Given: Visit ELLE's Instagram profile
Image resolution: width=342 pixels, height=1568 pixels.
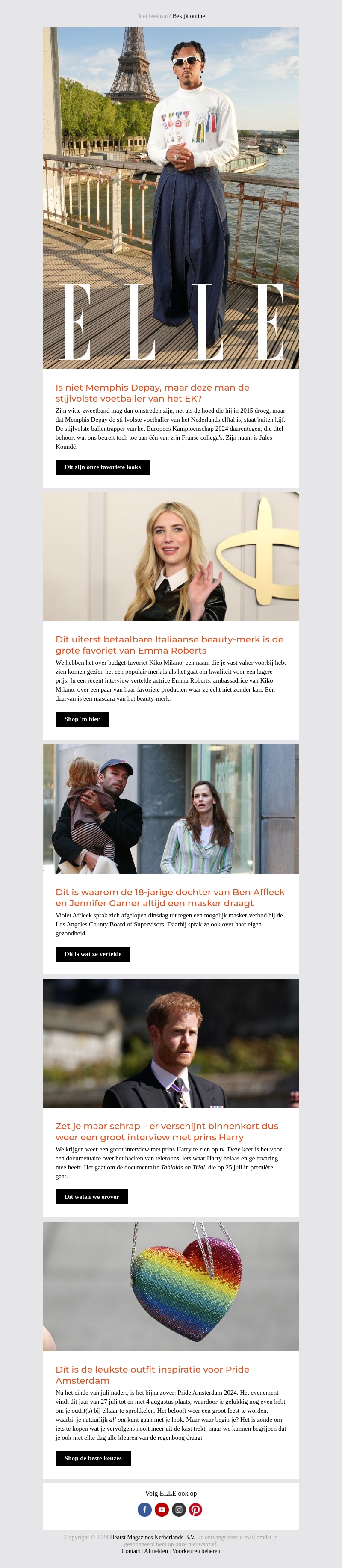Looking at the screenshot, I should point(179,1509).
